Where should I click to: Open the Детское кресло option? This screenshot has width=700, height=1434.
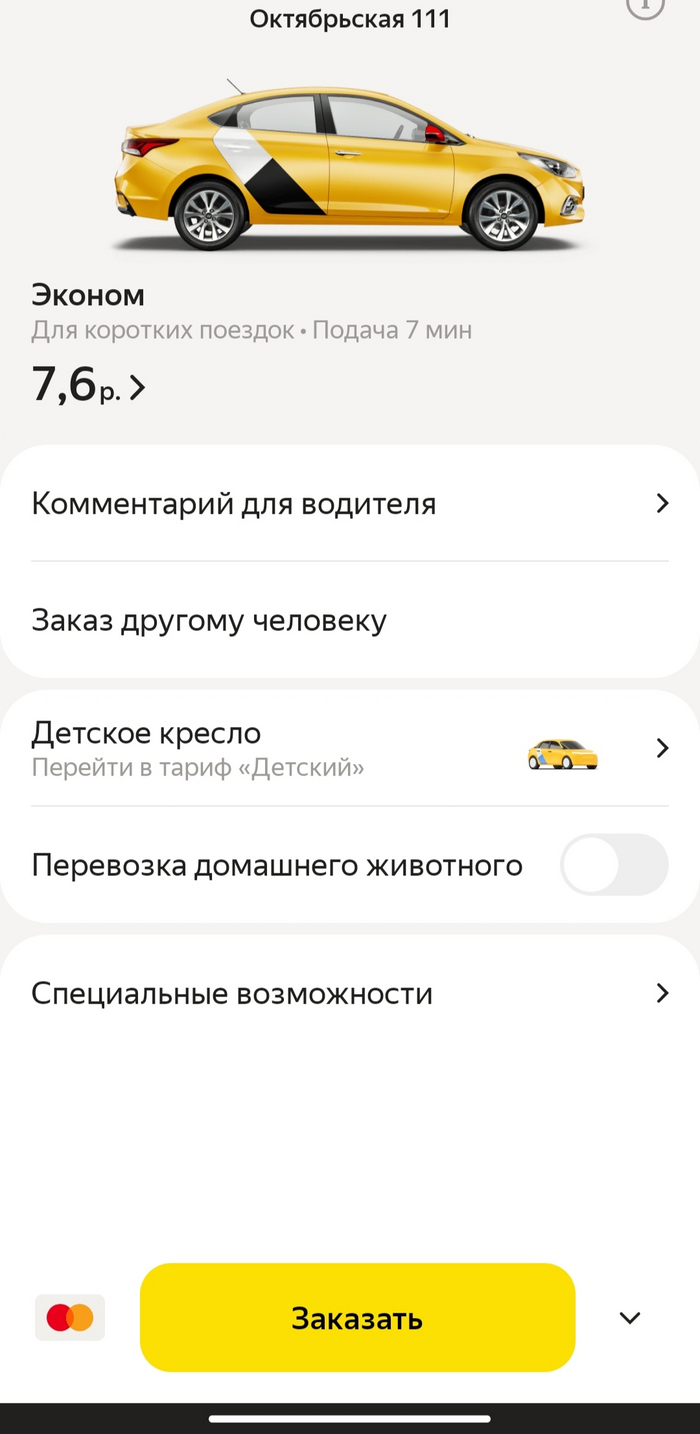click(x=350, y=748)
